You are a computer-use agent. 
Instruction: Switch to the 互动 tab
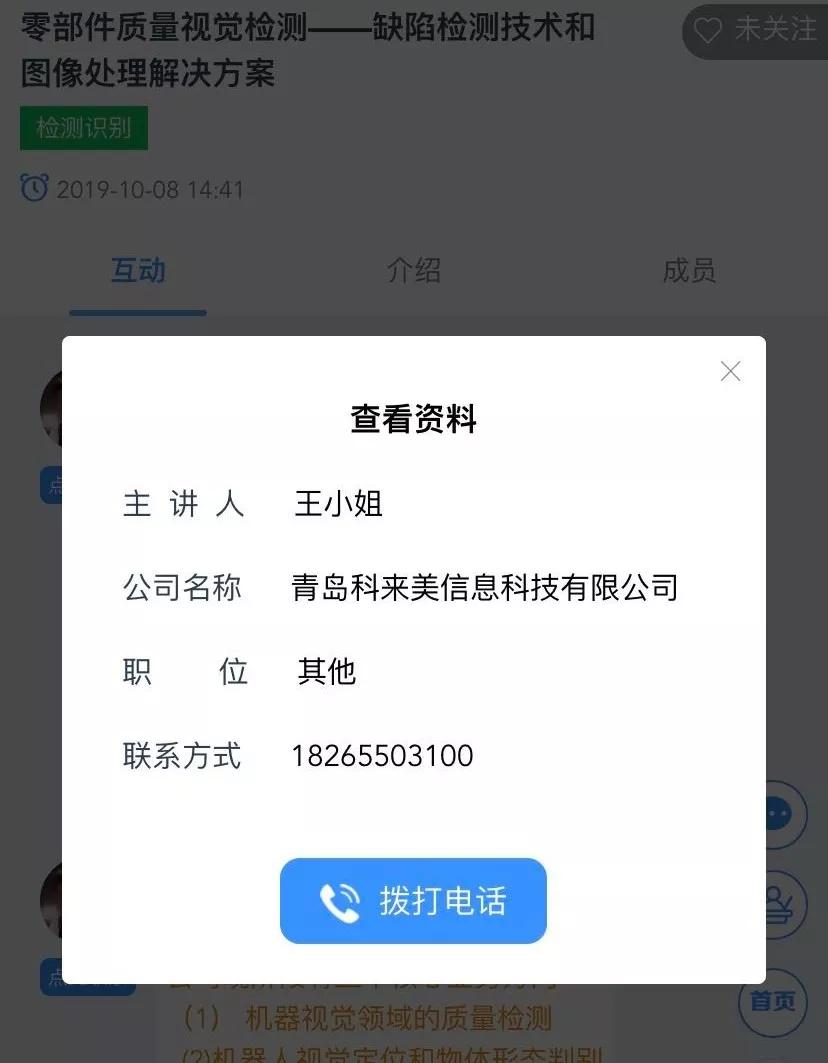pyautogui.click(x=138, y=271)
